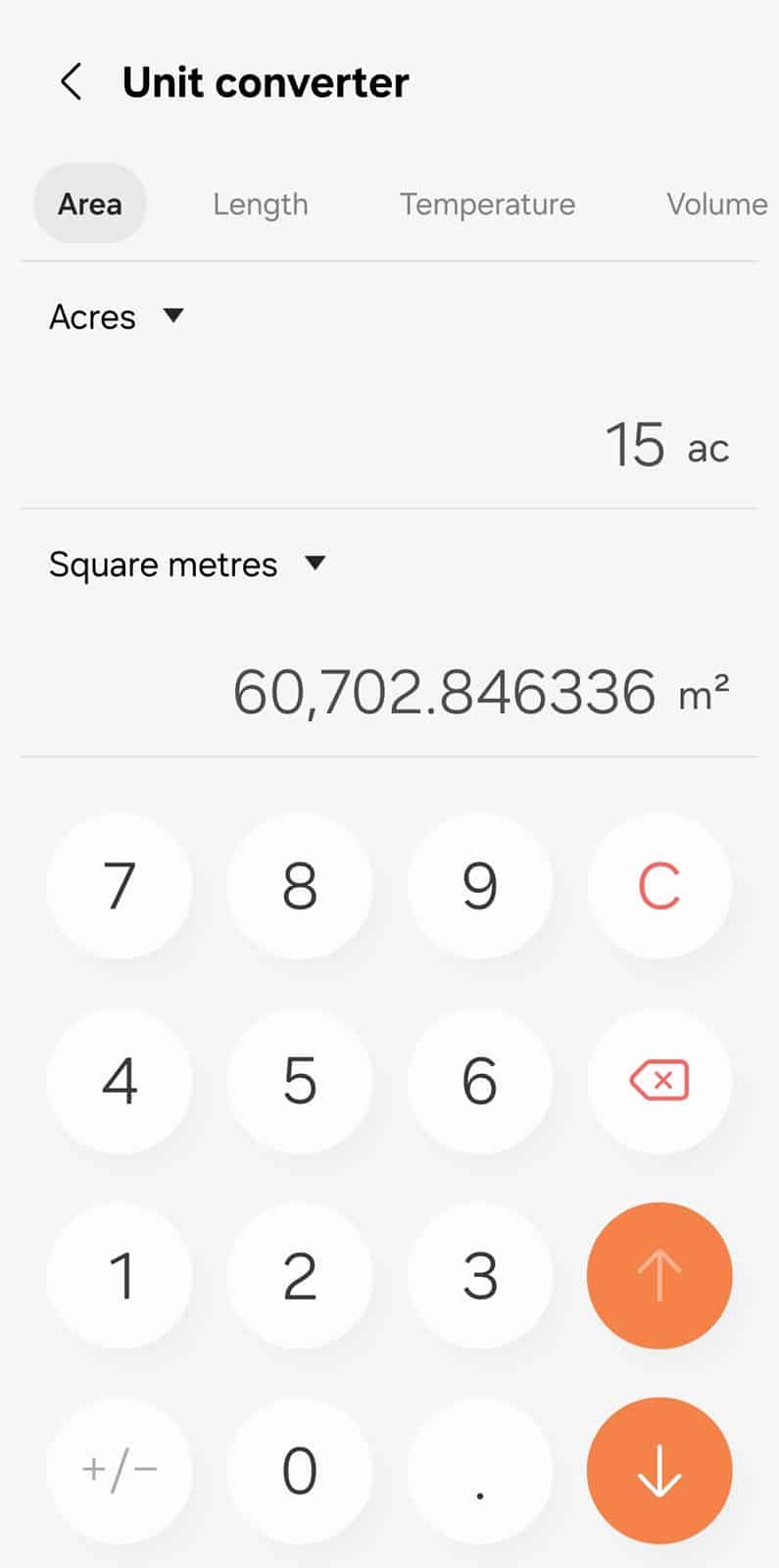Enter the digit 0

pyautogui.click(x=300, y=1470)
